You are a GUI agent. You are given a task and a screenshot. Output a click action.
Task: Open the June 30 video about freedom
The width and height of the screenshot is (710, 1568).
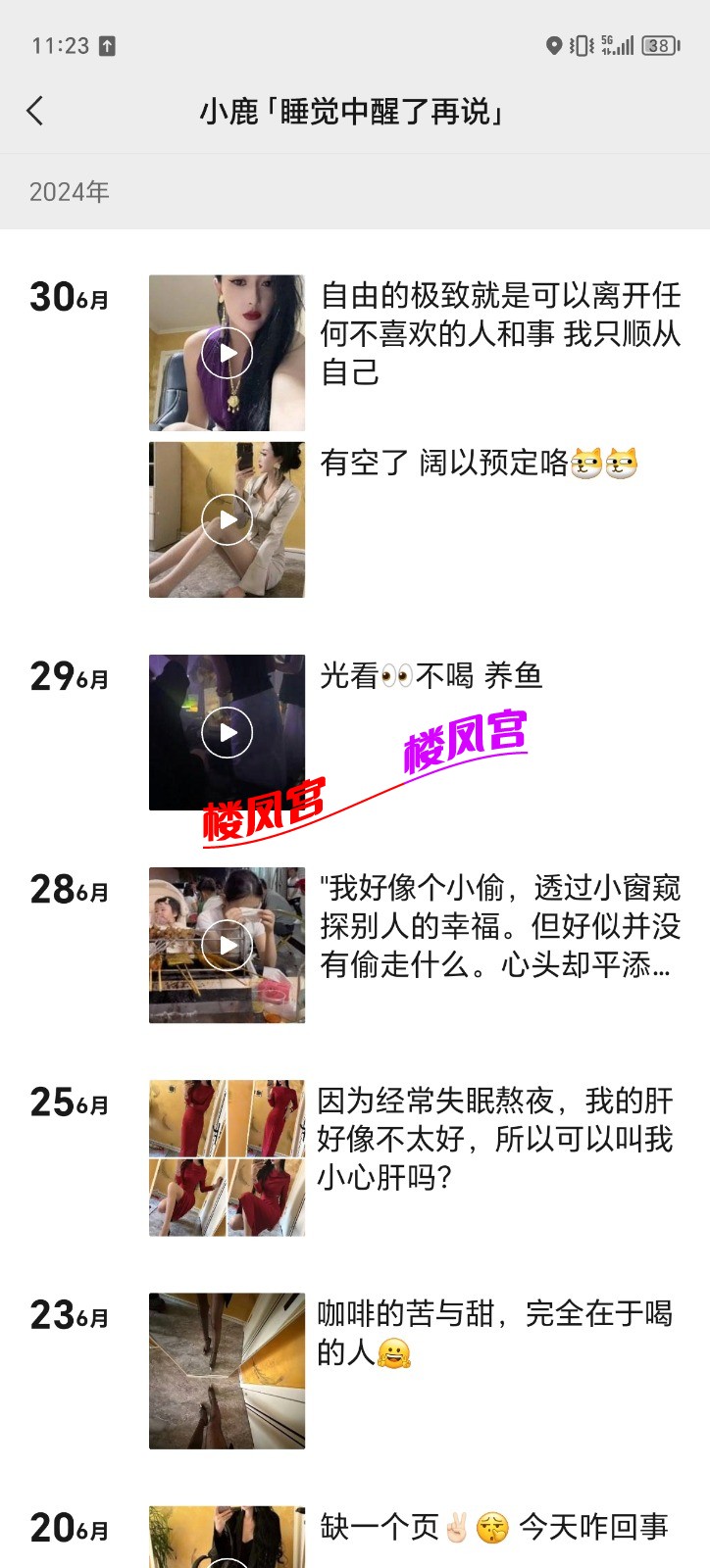pyautogui.click(x=227, y=353)
